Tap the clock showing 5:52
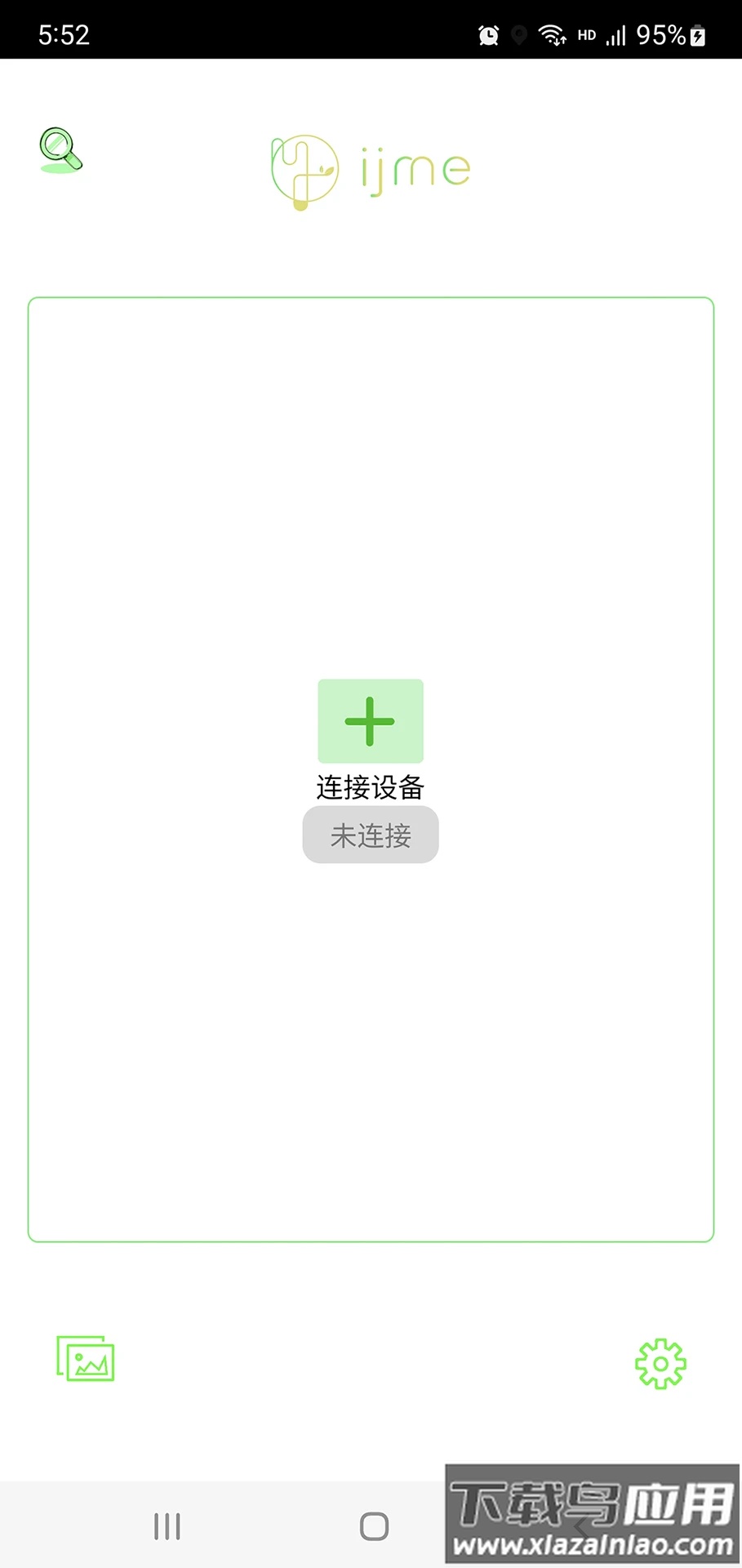 coord(63,34)
